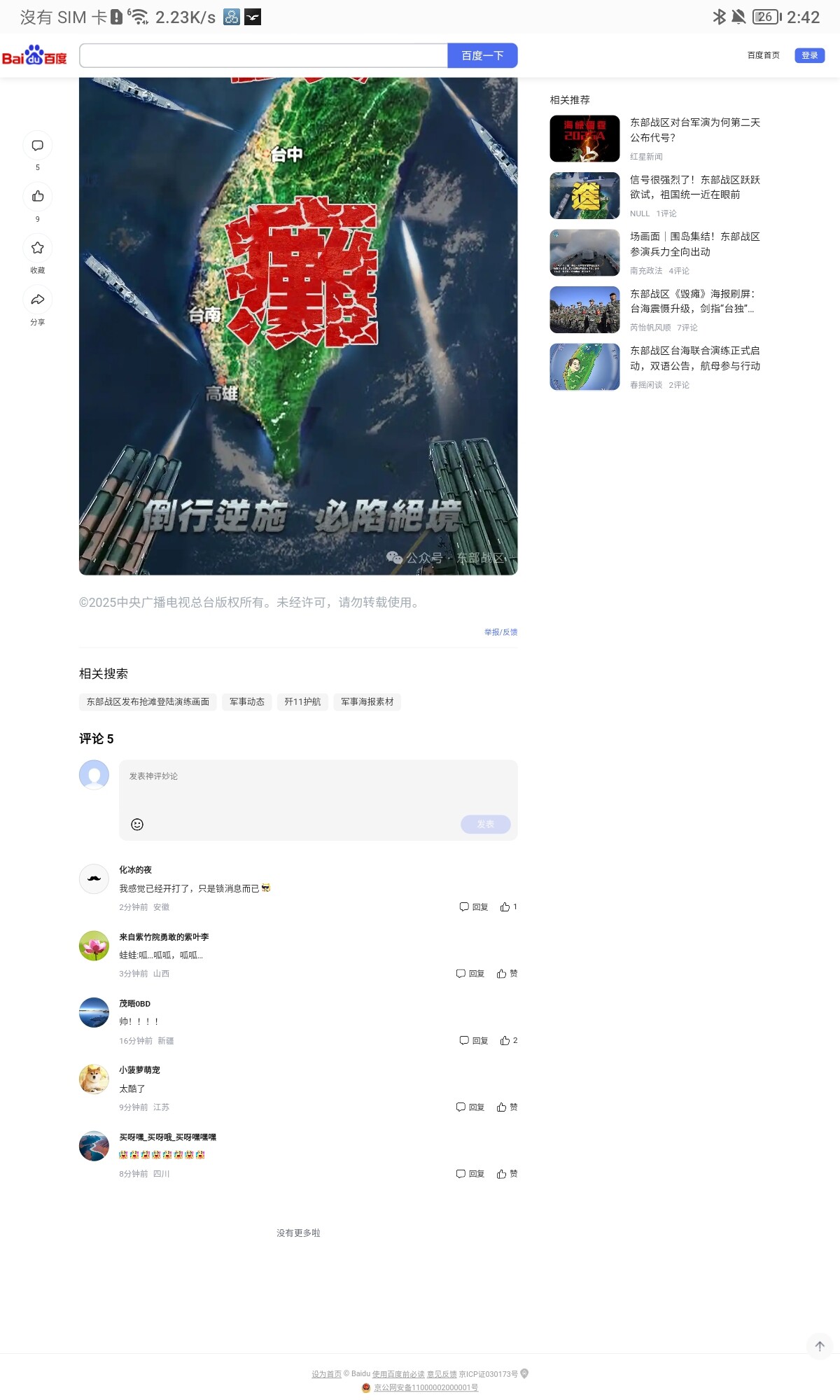The image size is (840, 1400).
Task: Tap the 百度一下 search button
Action: [x=482, y=55]
